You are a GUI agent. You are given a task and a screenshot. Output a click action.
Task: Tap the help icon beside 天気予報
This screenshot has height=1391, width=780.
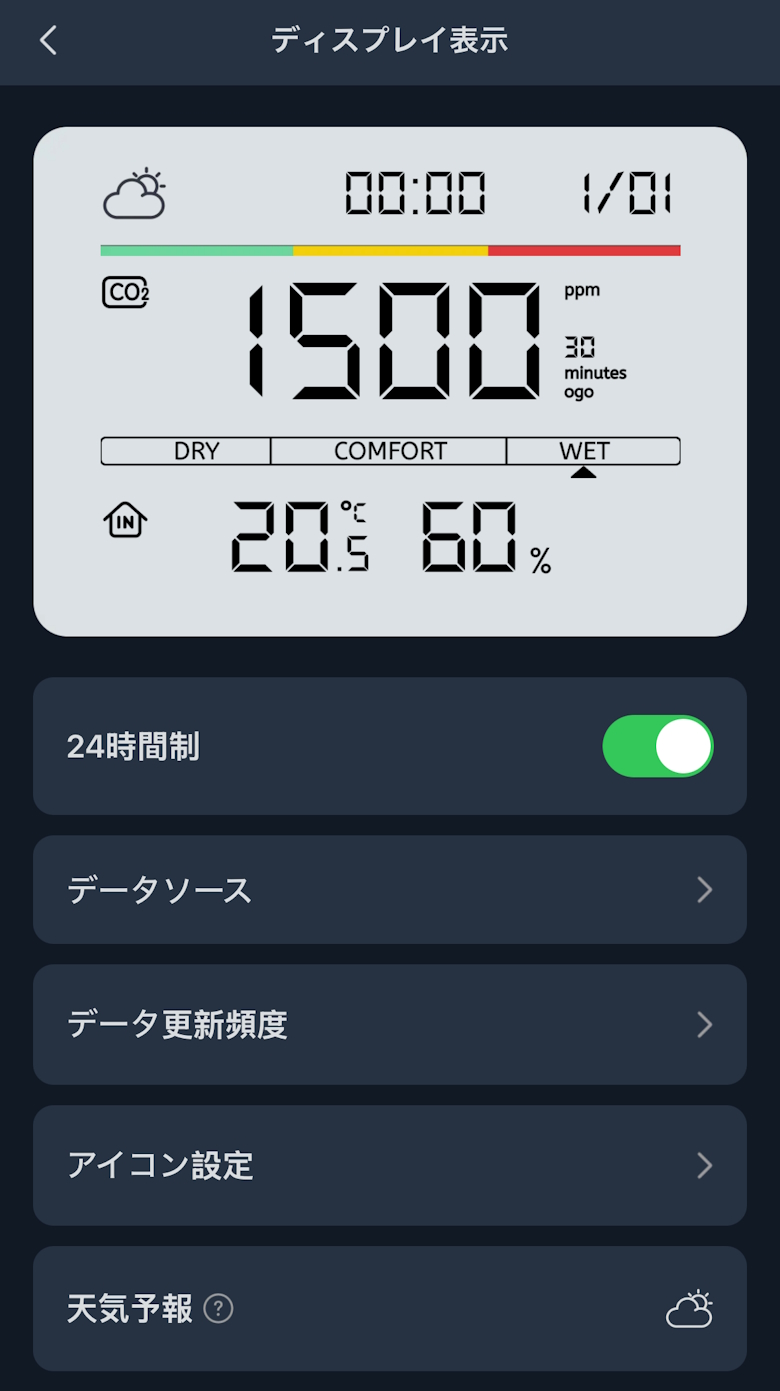tap(218, 1308)
